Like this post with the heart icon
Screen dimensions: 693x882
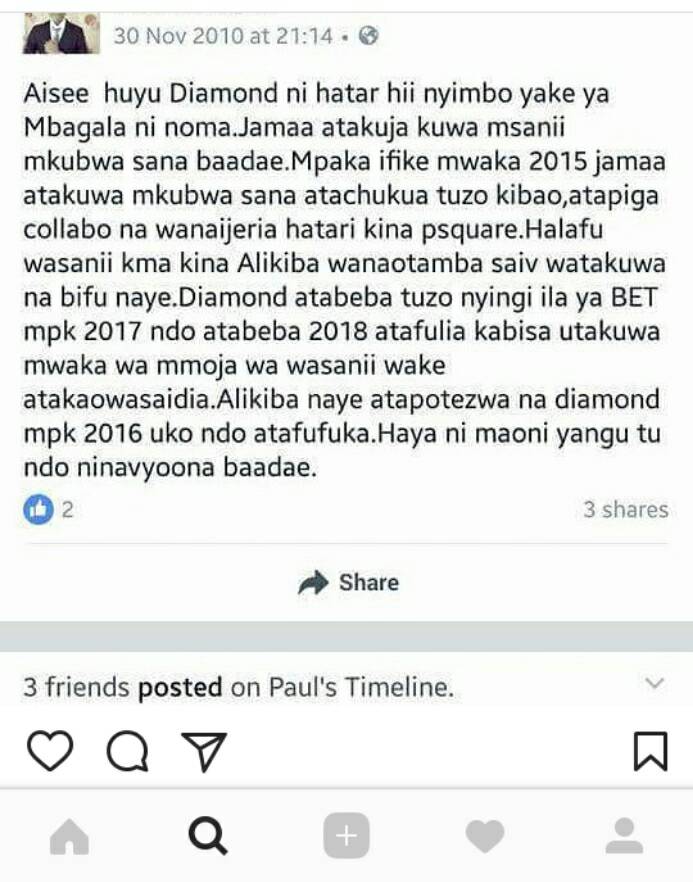click(x=48, y=751)
